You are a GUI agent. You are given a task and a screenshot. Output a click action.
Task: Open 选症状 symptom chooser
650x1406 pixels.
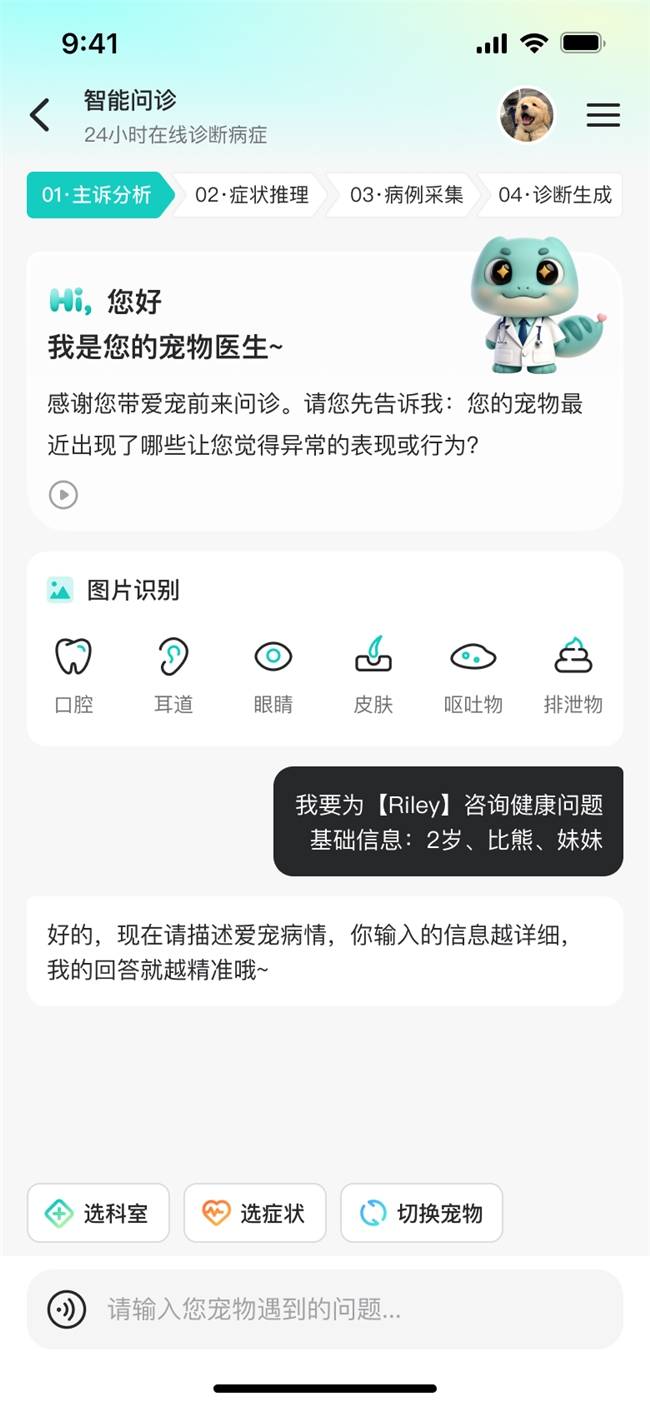255,1213
